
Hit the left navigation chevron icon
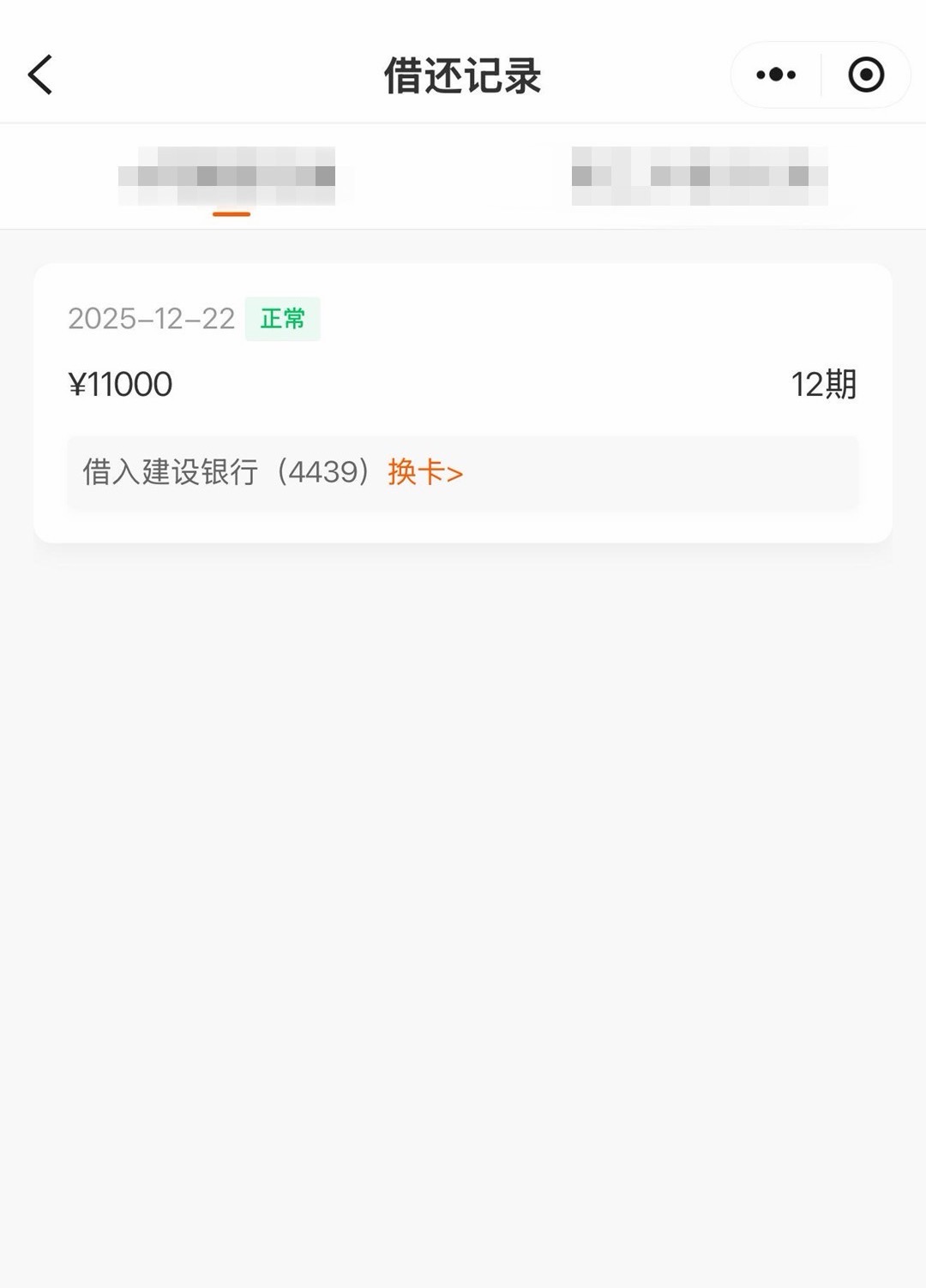39,75
